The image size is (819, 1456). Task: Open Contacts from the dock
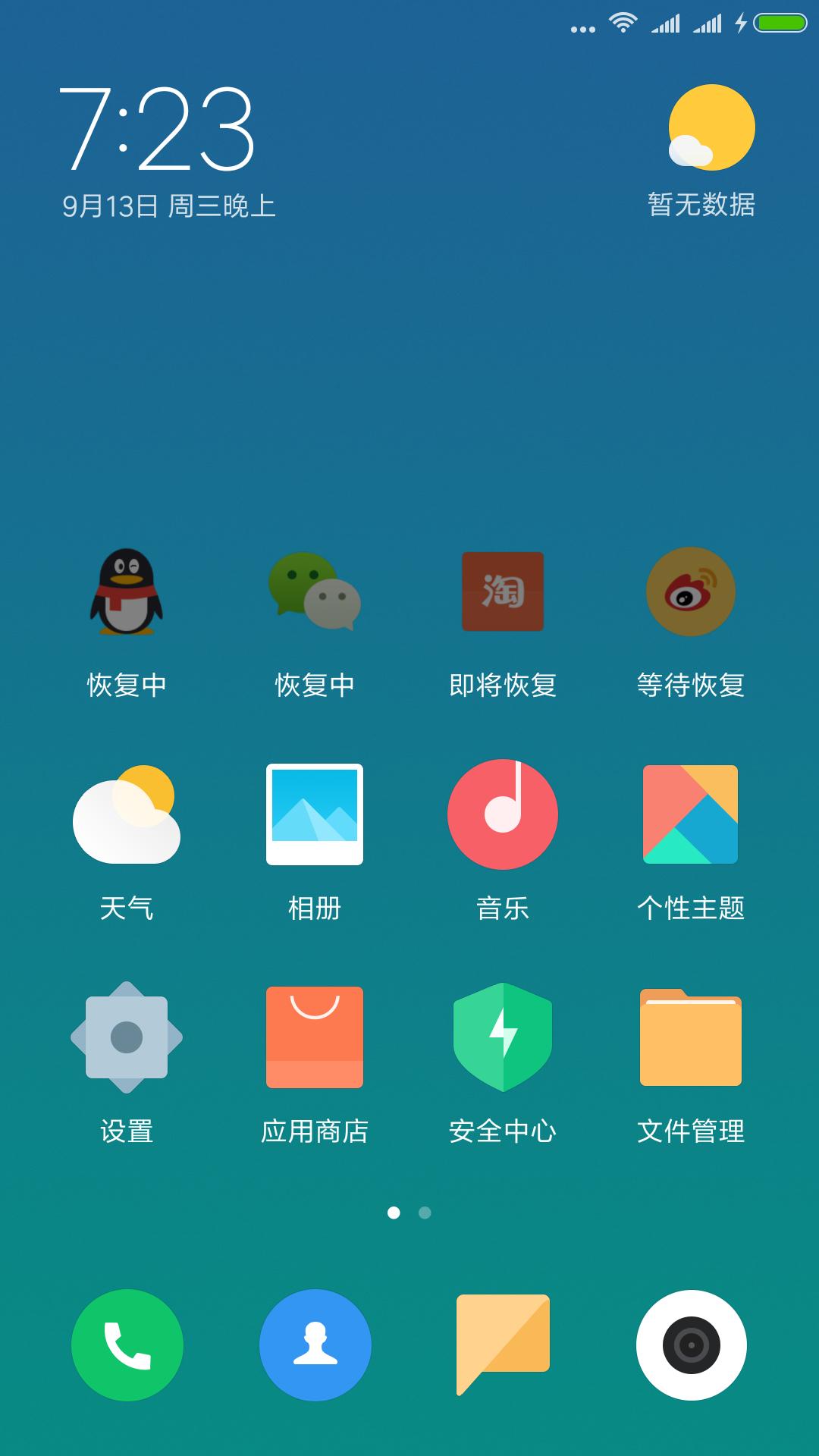tap(315, 1344)
